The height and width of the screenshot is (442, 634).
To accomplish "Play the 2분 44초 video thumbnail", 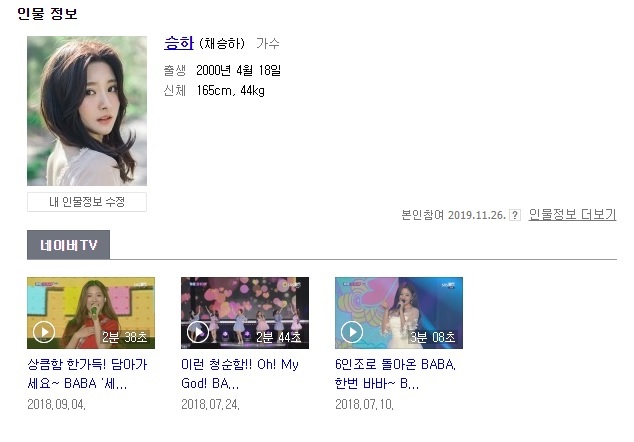I will [x=245, y=313].
